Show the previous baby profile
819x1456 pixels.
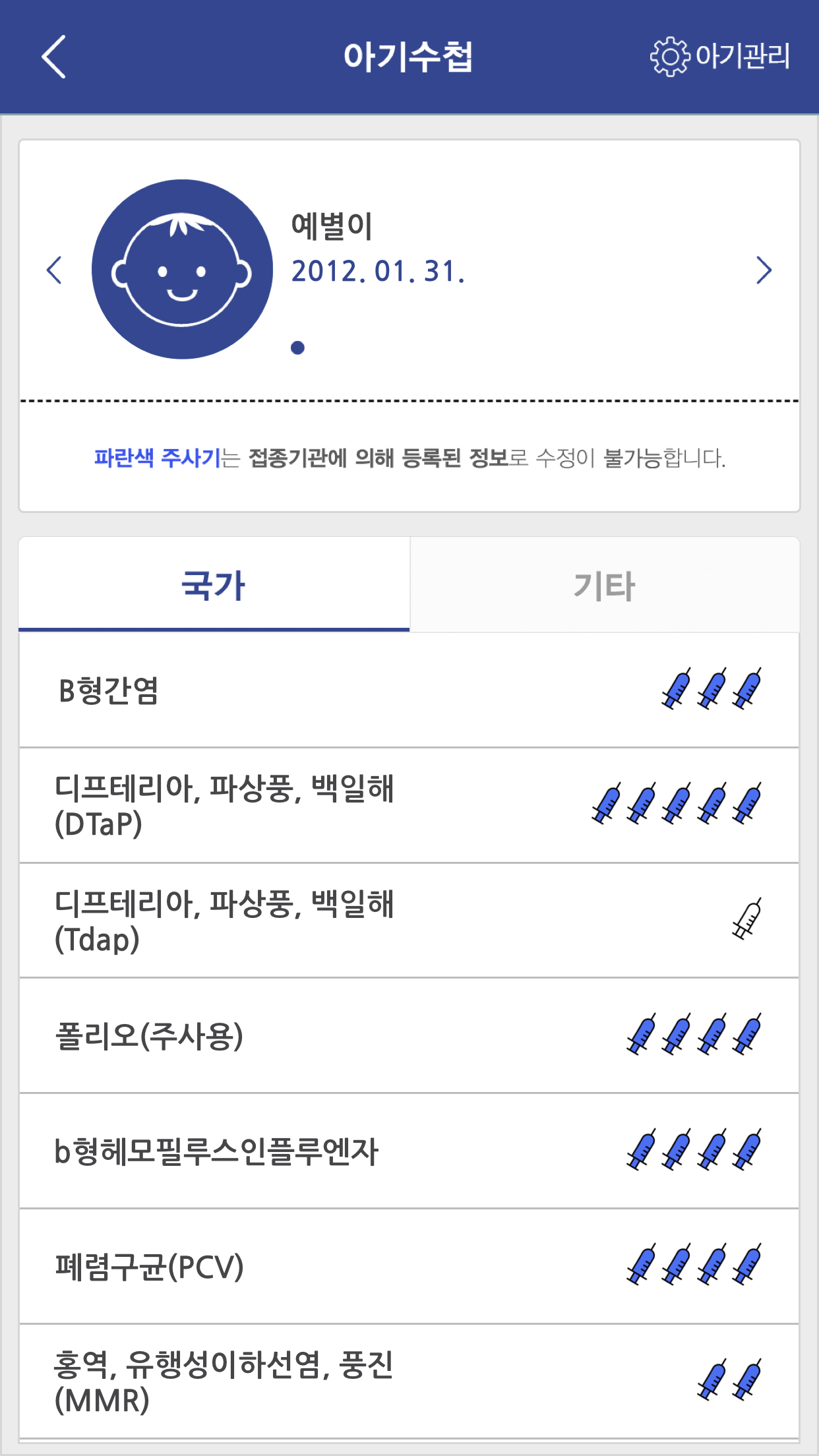(x=55, y=270)
